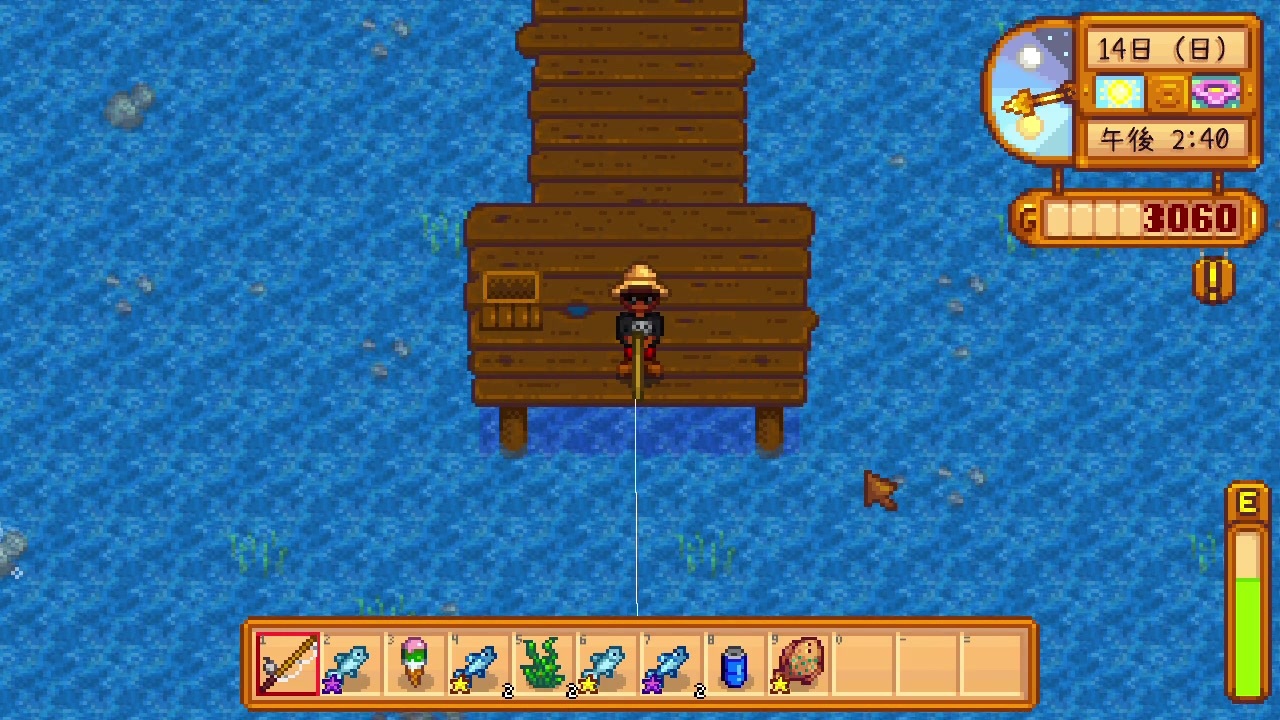
Task: Select the blue soda can in slot 8
Action: (735, 664)
